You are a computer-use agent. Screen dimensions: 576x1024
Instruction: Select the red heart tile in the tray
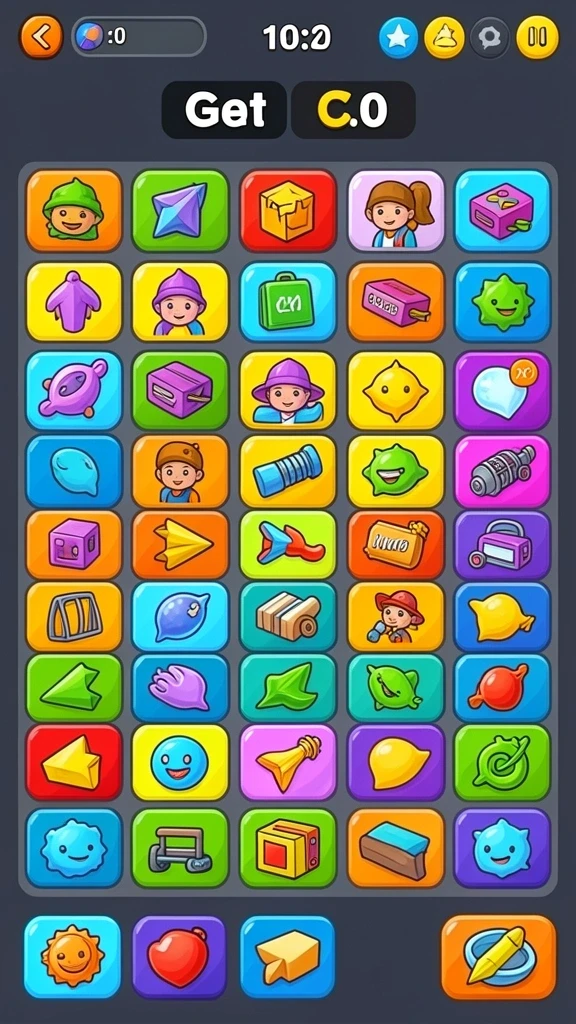coord(180,957)
